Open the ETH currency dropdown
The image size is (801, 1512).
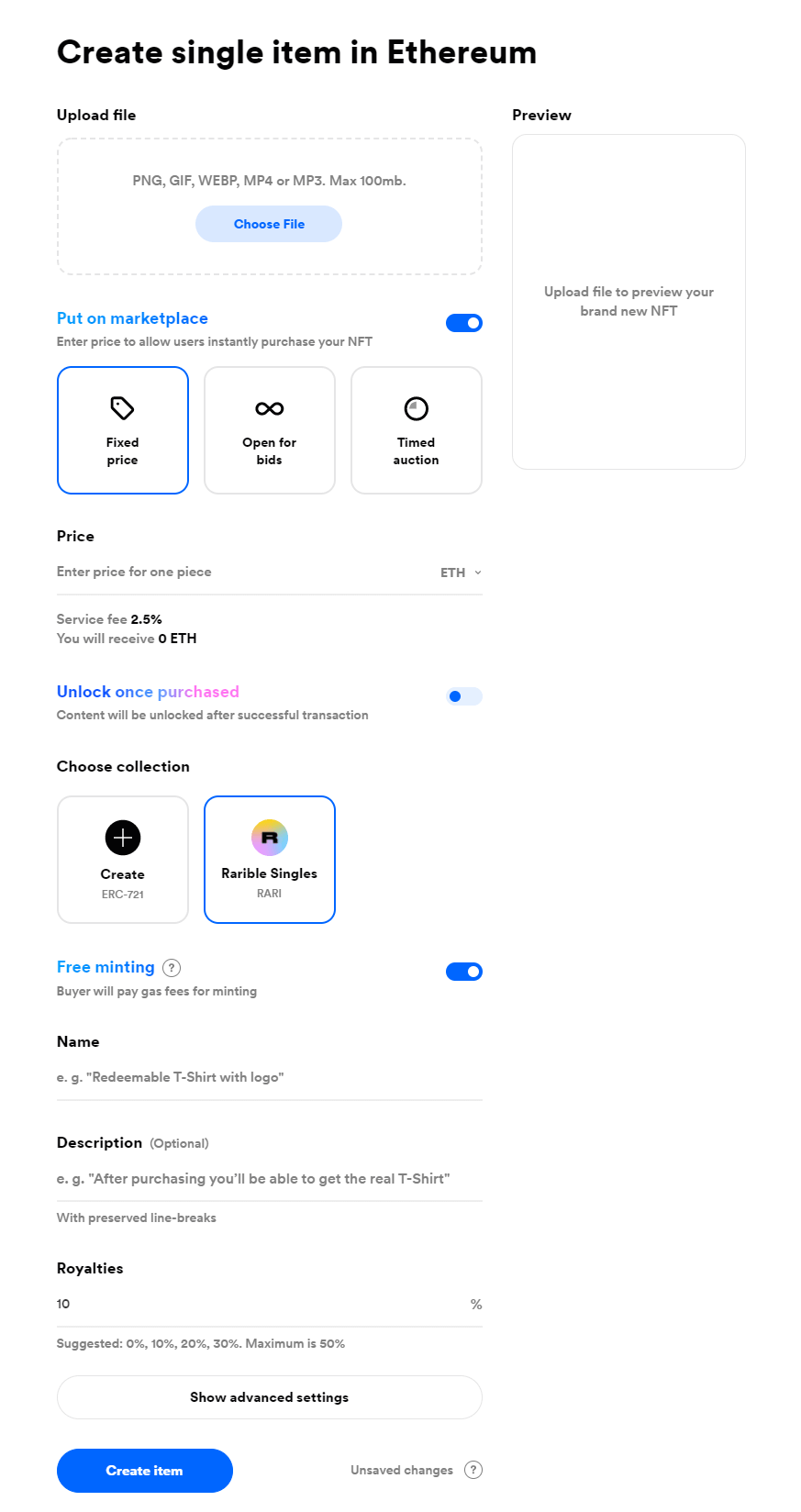tap(461, 573)
